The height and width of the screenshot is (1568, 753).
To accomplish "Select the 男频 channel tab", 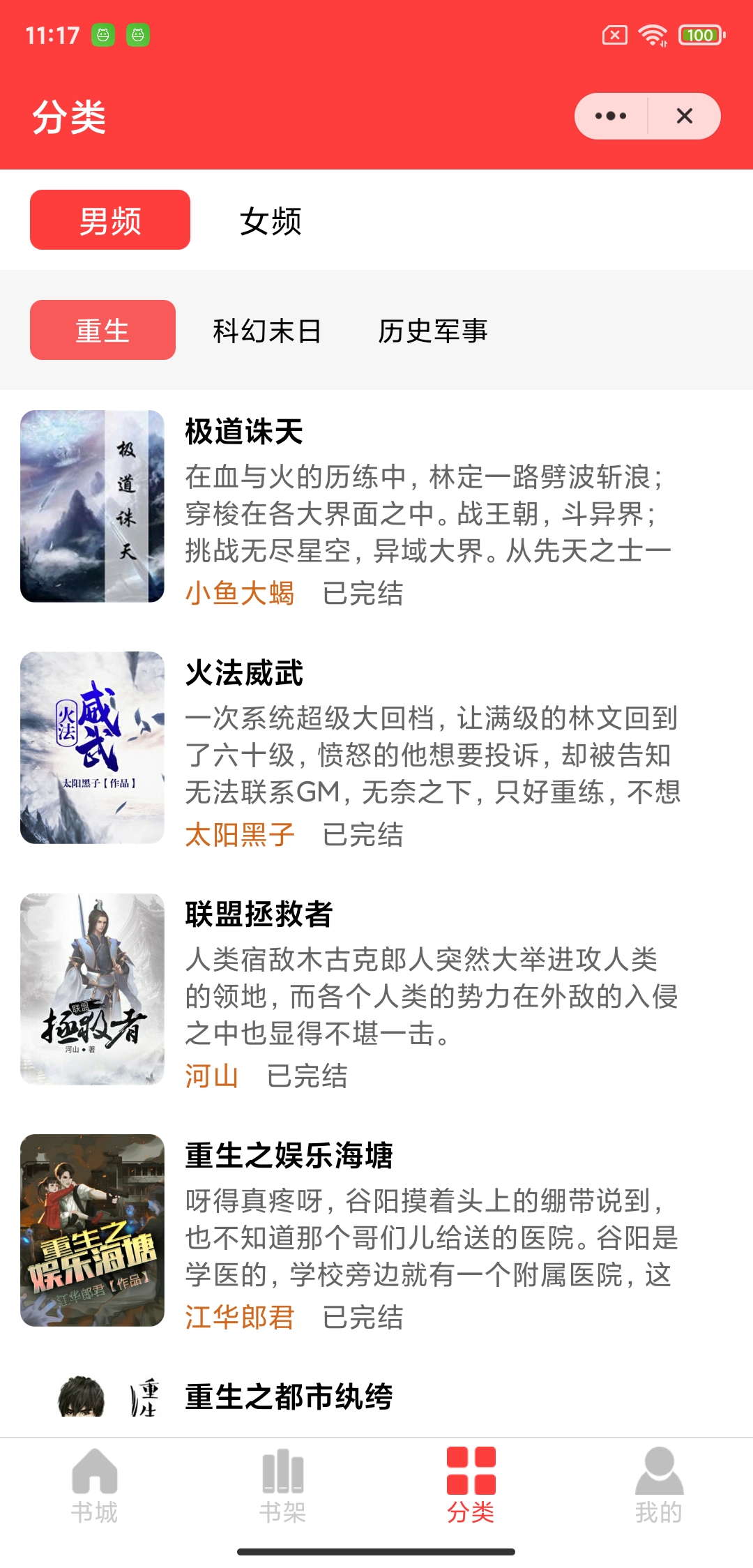I will 110,220.
